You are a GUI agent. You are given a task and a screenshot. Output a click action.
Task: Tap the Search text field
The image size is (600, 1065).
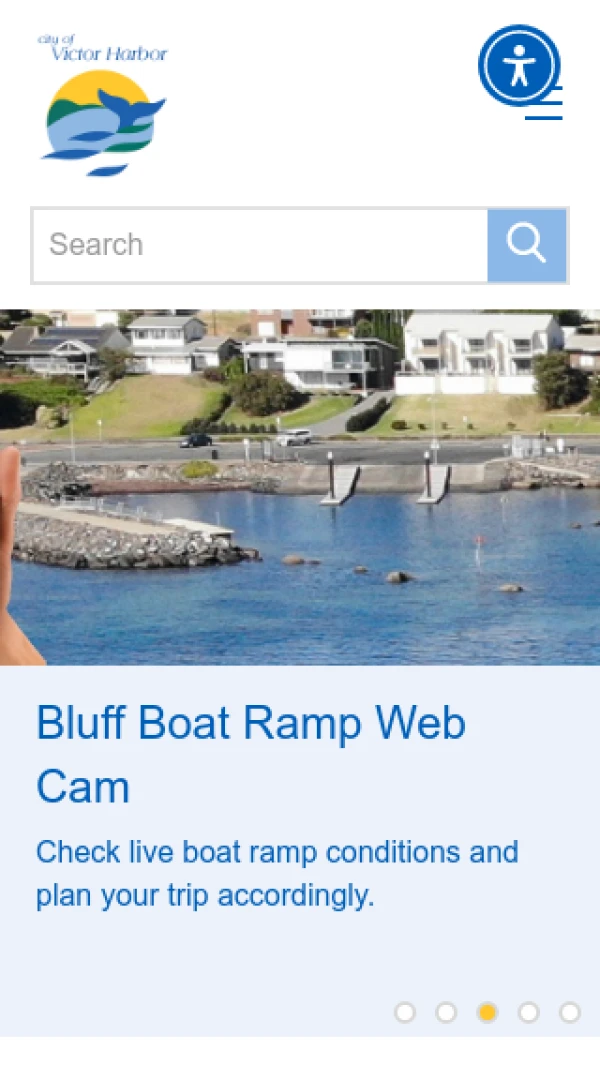click(260, 245)
